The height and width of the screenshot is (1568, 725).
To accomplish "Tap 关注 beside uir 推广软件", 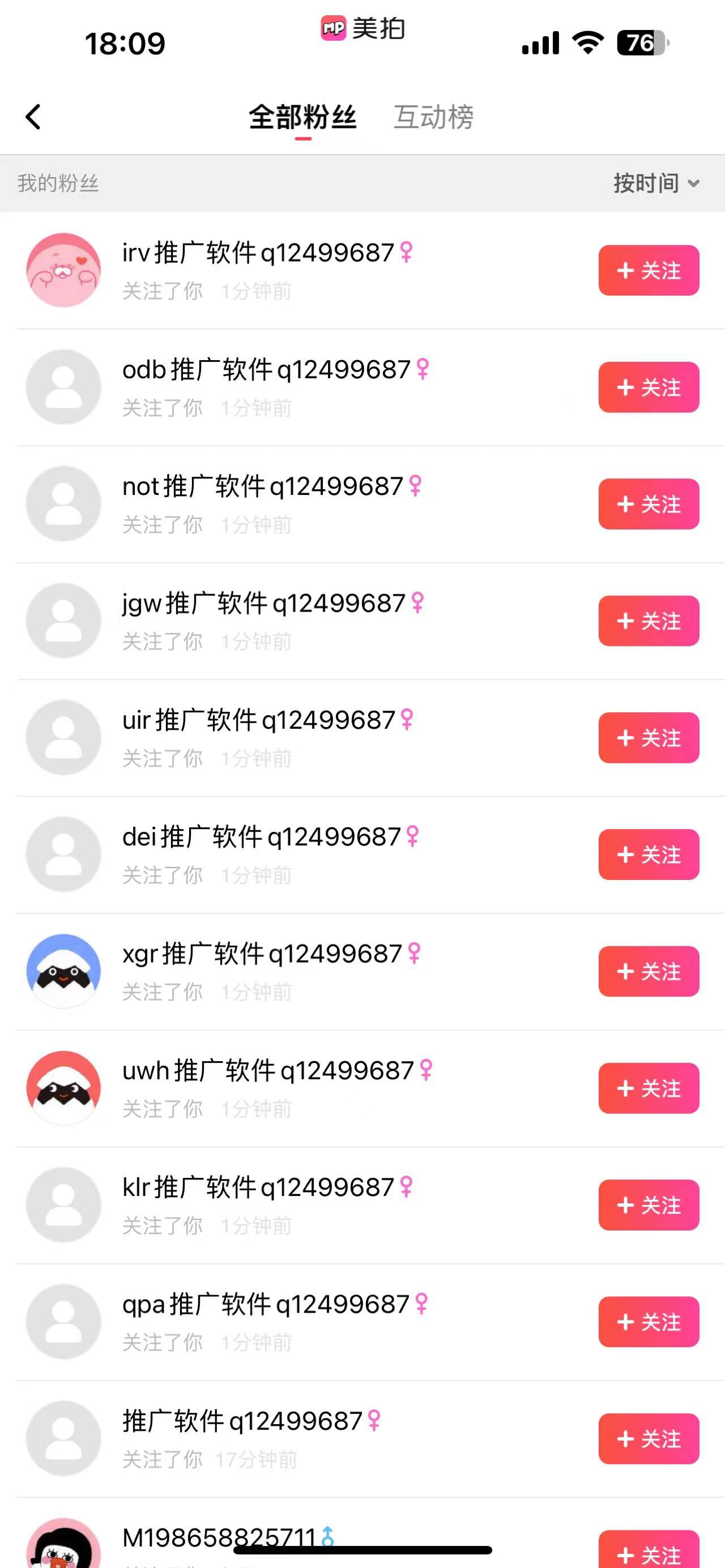I will click(x=649, y=738).
